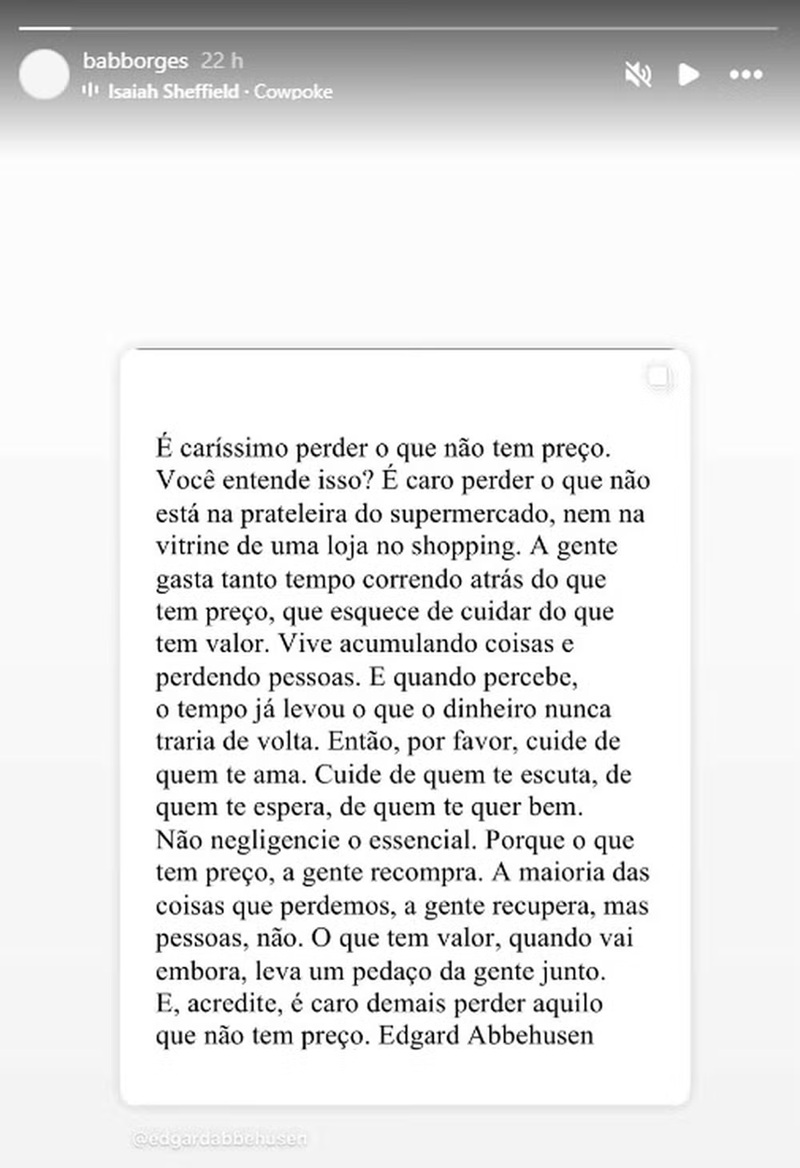
Task: Tap the babborges profile picture
Action: coord(44,74)
